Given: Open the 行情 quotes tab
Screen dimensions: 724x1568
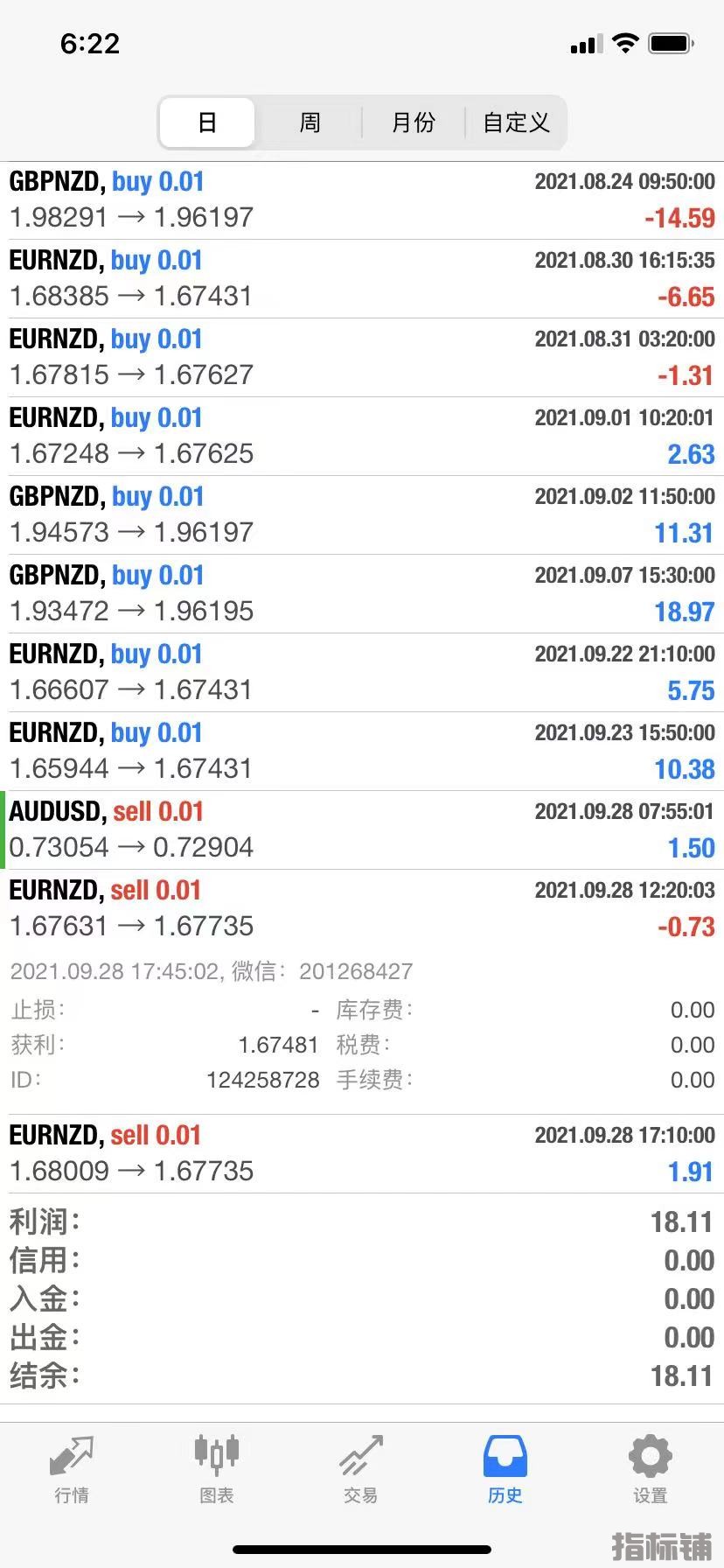Looking at the screenshot, I should tap(72, 1470).
